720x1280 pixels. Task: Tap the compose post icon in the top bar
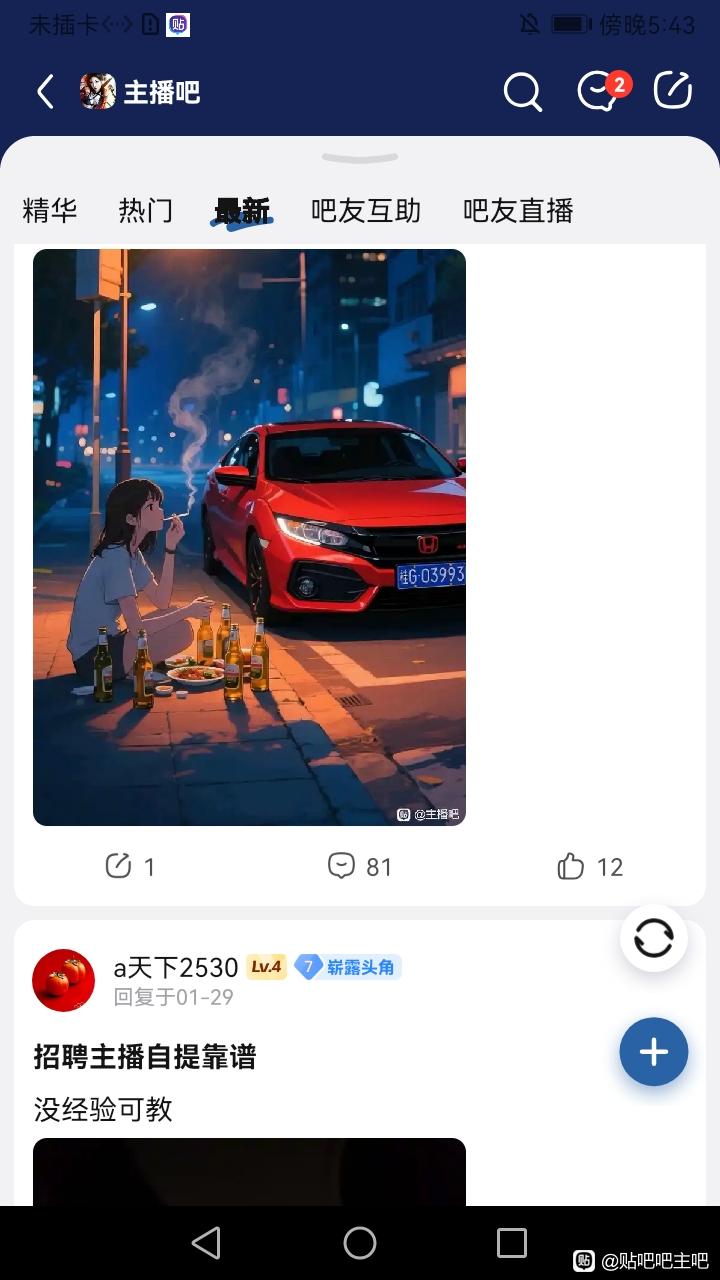point(673,91)
